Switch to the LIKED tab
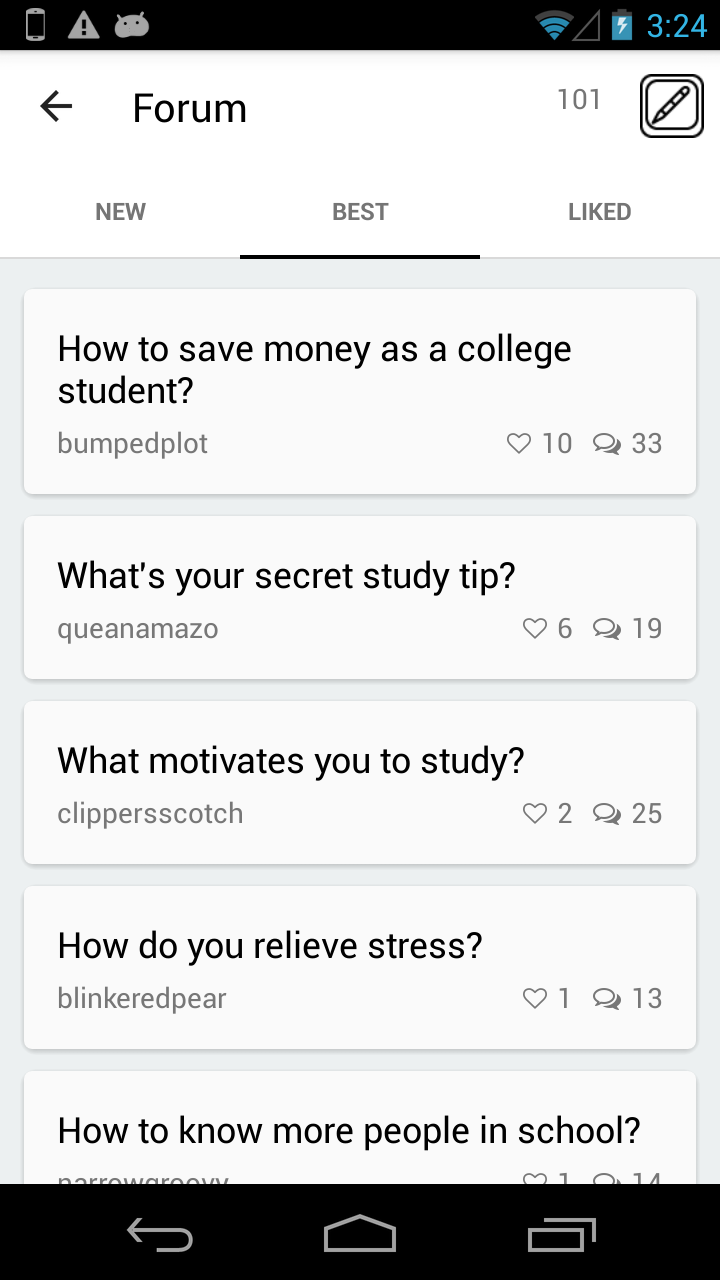The height and width of the screenshot is (1280, 720). click(600, 211)
